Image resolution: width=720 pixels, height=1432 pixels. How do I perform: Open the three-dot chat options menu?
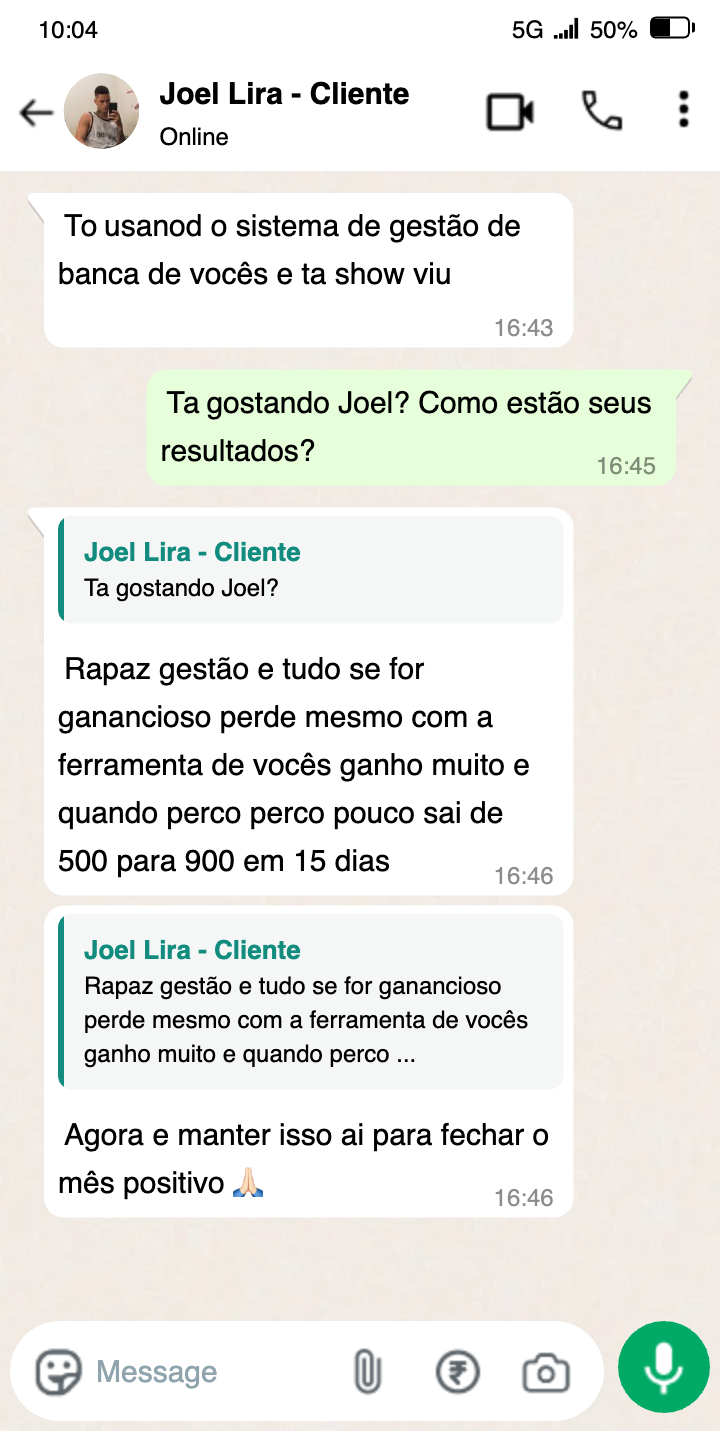tap(683, 110)
